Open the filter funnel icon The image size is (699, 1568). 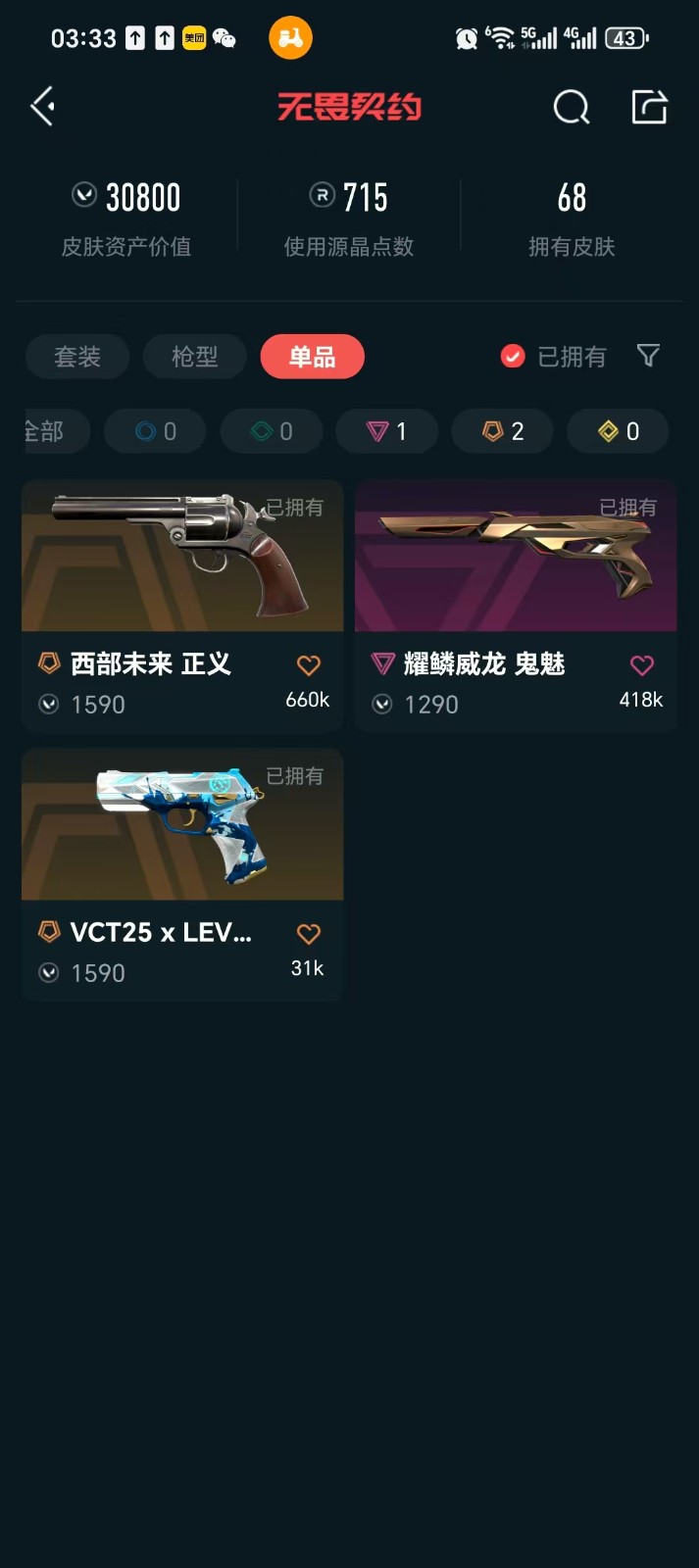pyautogui.click(x=648, y=356)
